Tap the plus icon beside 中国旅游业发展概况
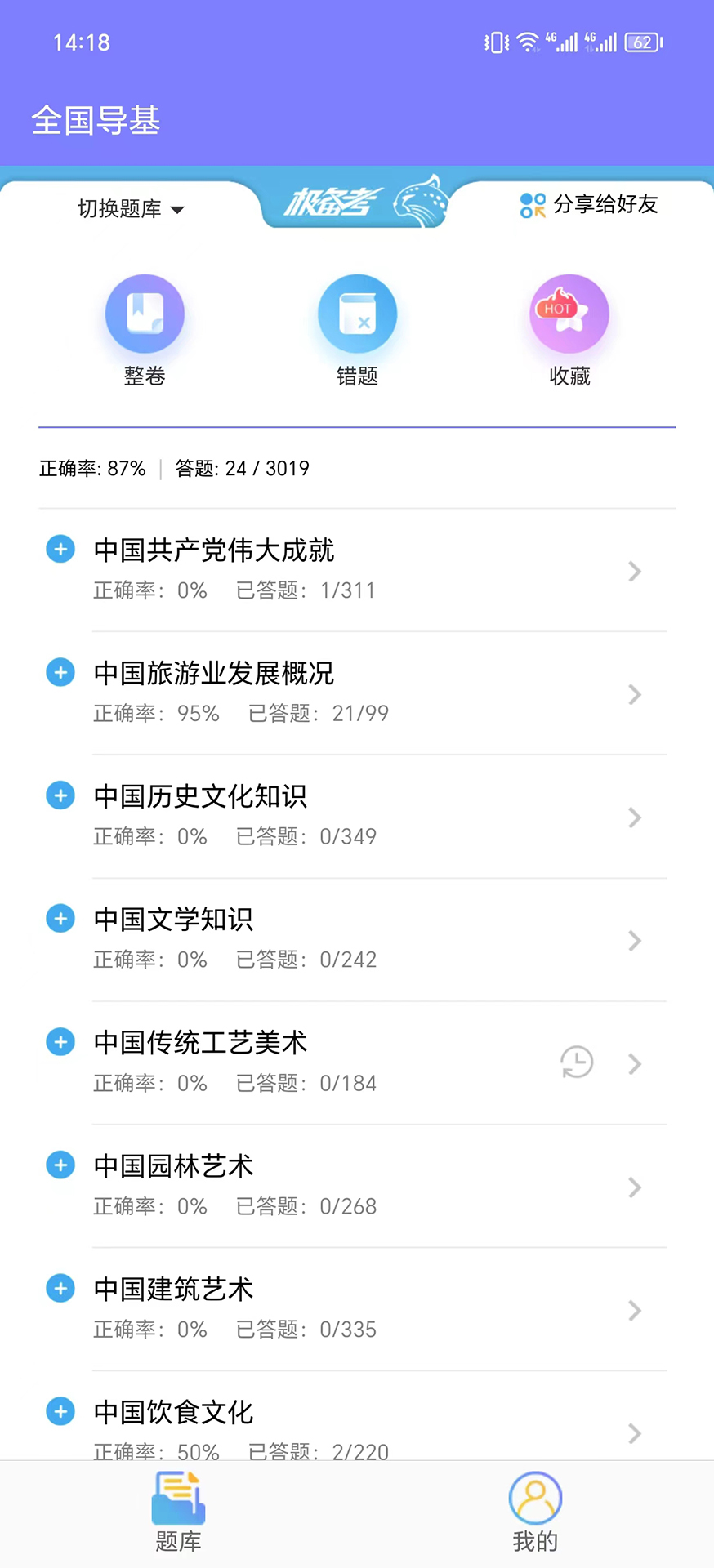 [x=60, y=672]
